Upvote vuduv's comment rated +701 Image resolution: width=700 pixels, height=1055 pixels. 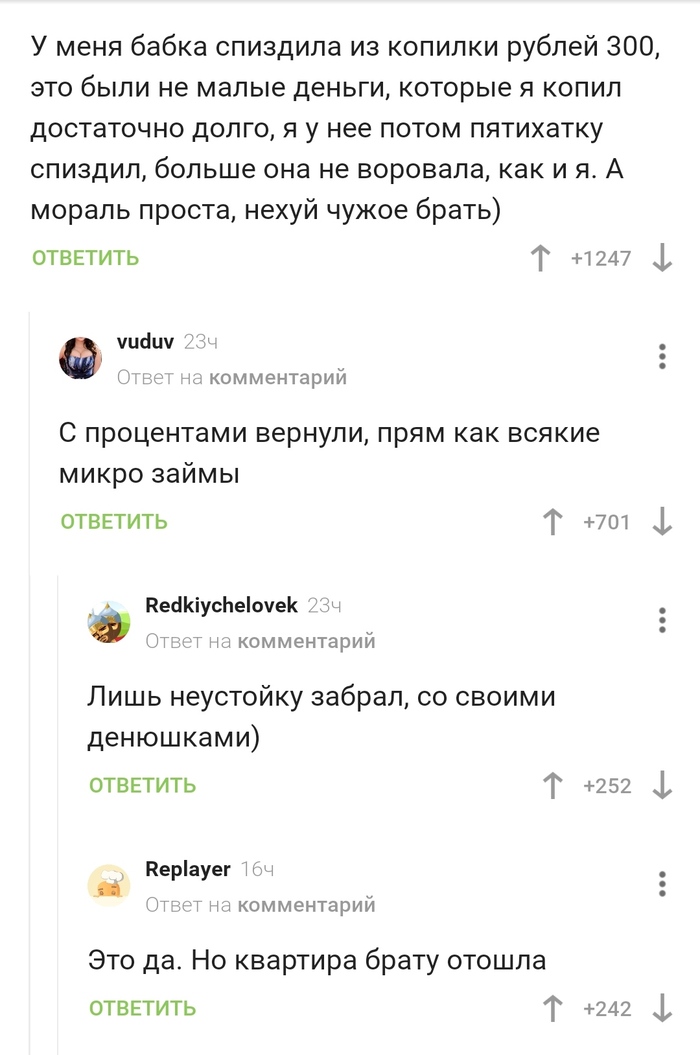point(552,521)
